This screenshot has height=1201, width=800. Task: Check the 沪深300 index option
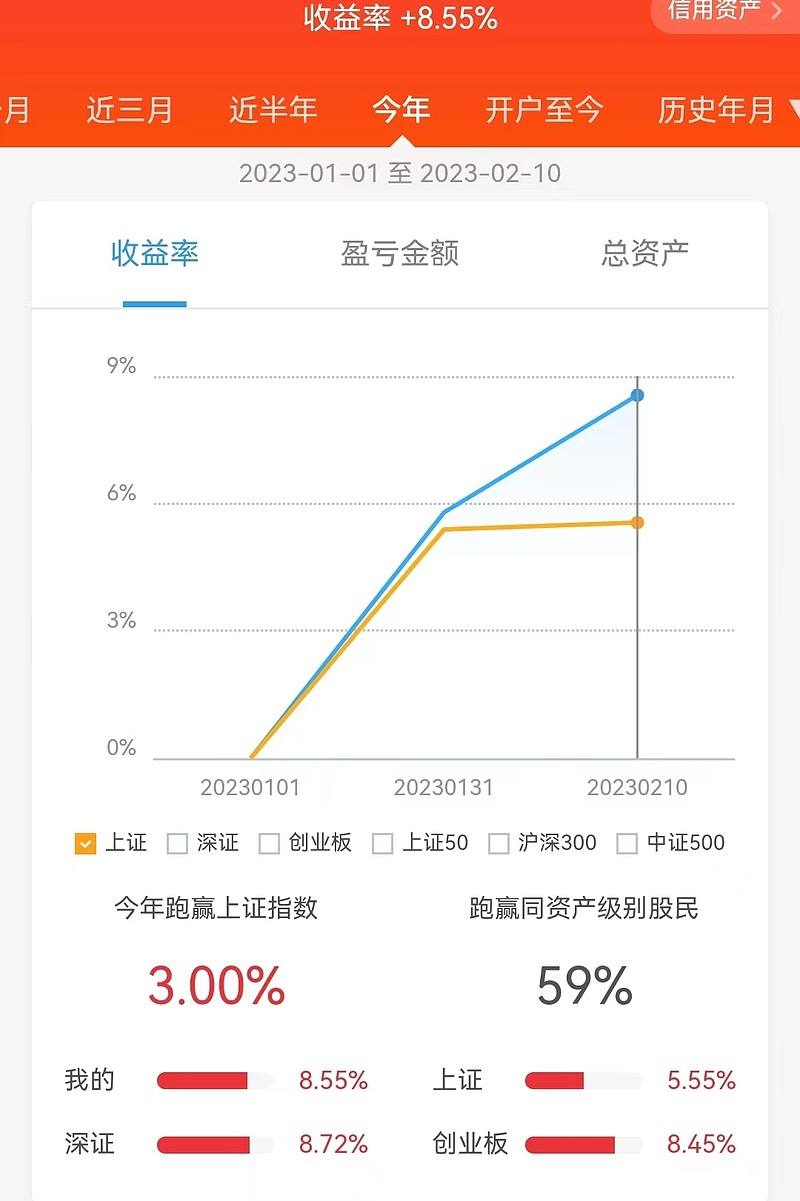[x=497, y=843]
